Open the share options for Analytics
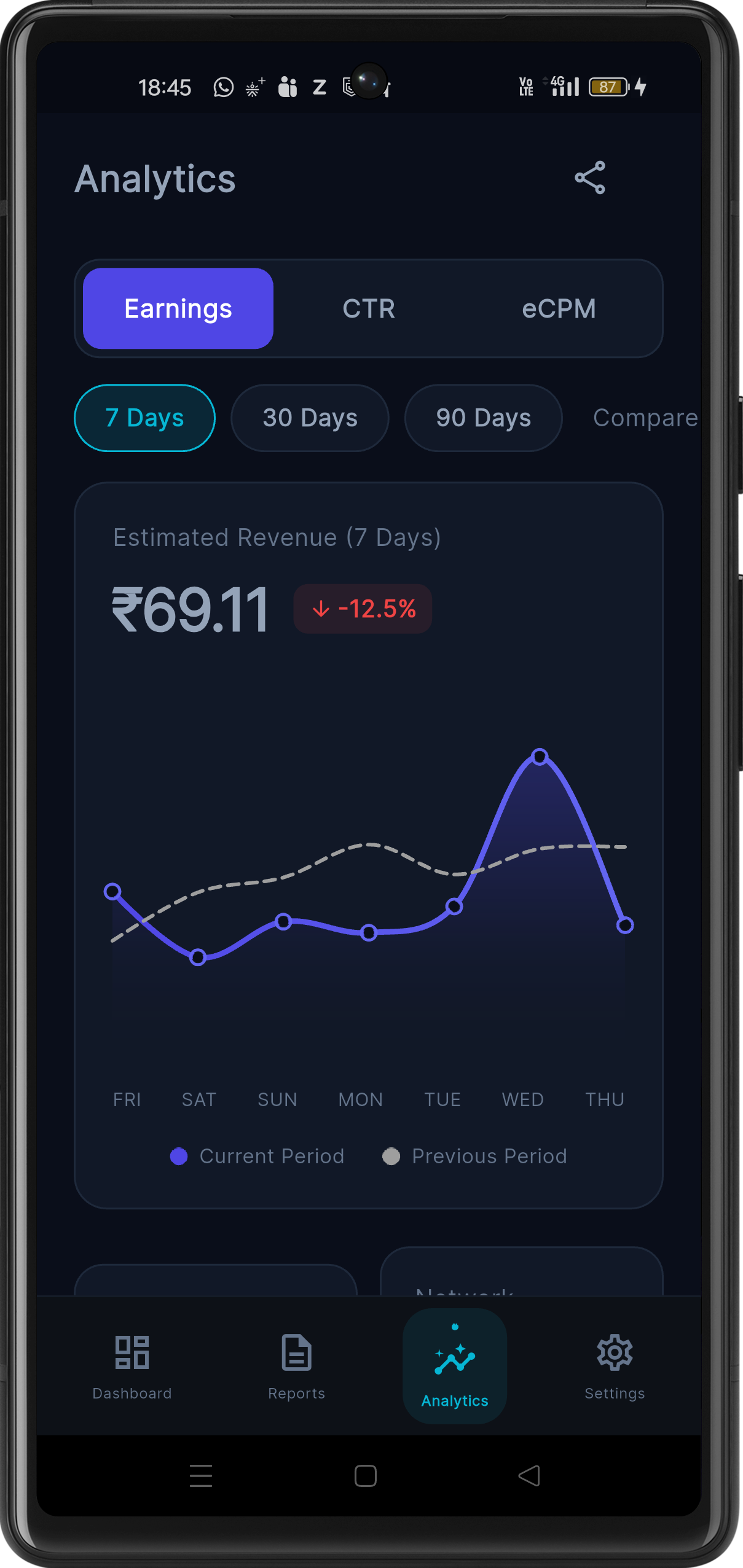The height and width of the screenshot is (1568, 743). (x=589, y=177)
